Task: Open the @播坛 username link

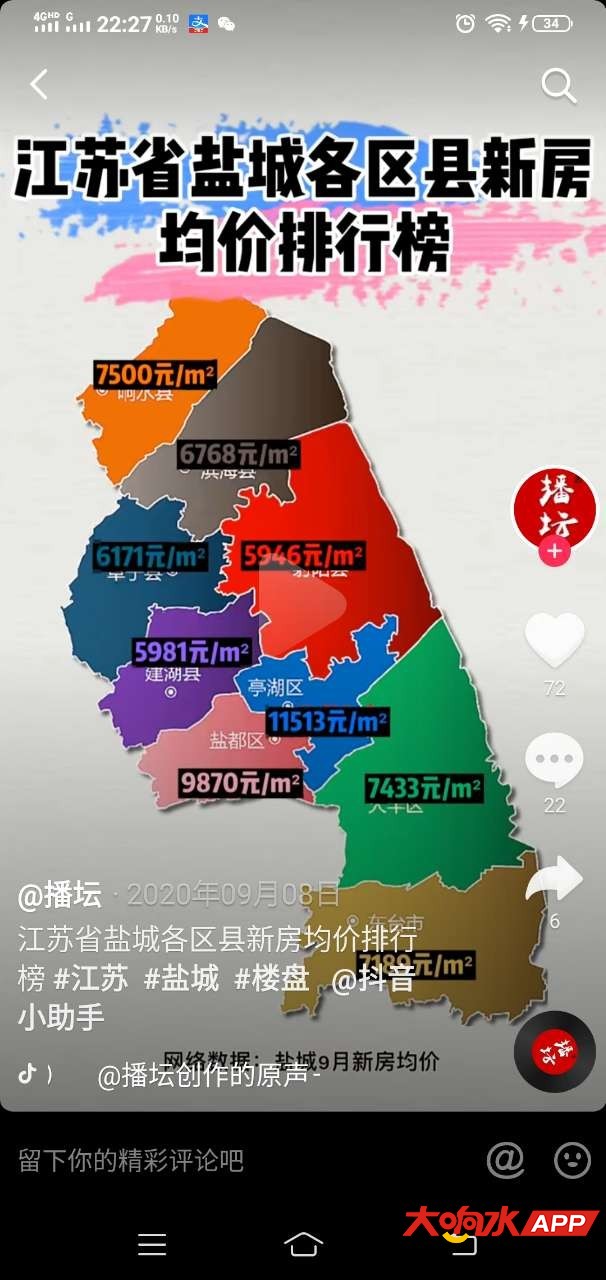Action: tap(60, 894)
